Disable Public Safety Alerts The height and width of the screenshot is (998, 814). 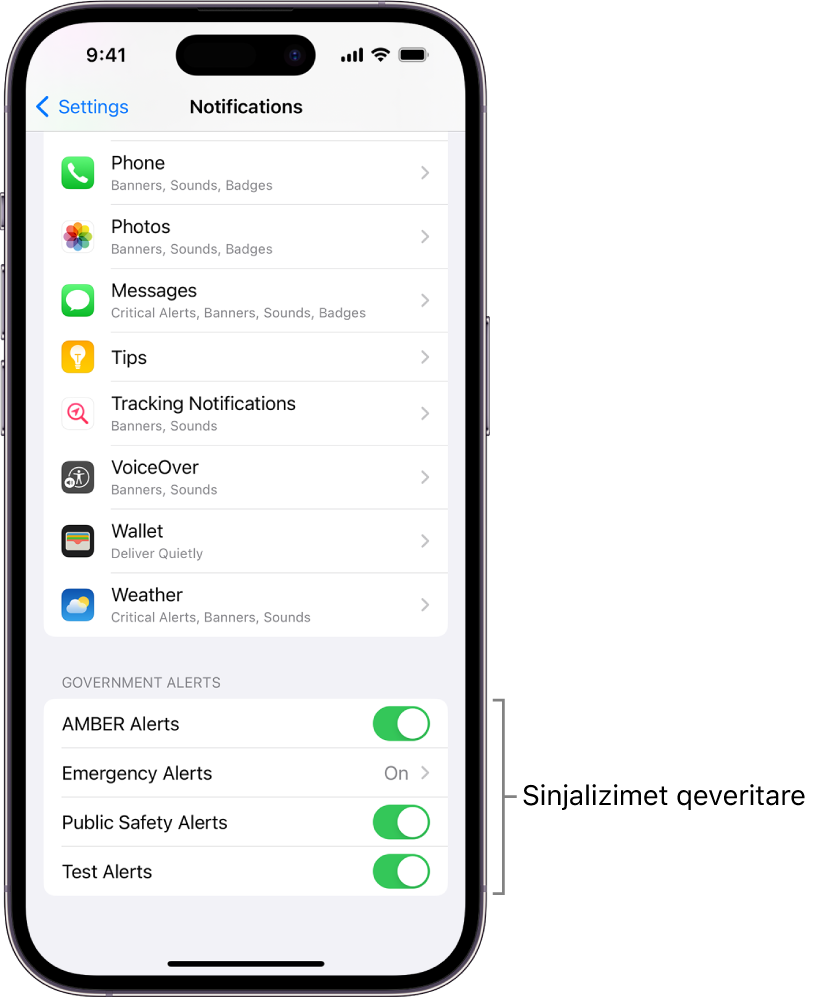(x=401, y=822)
